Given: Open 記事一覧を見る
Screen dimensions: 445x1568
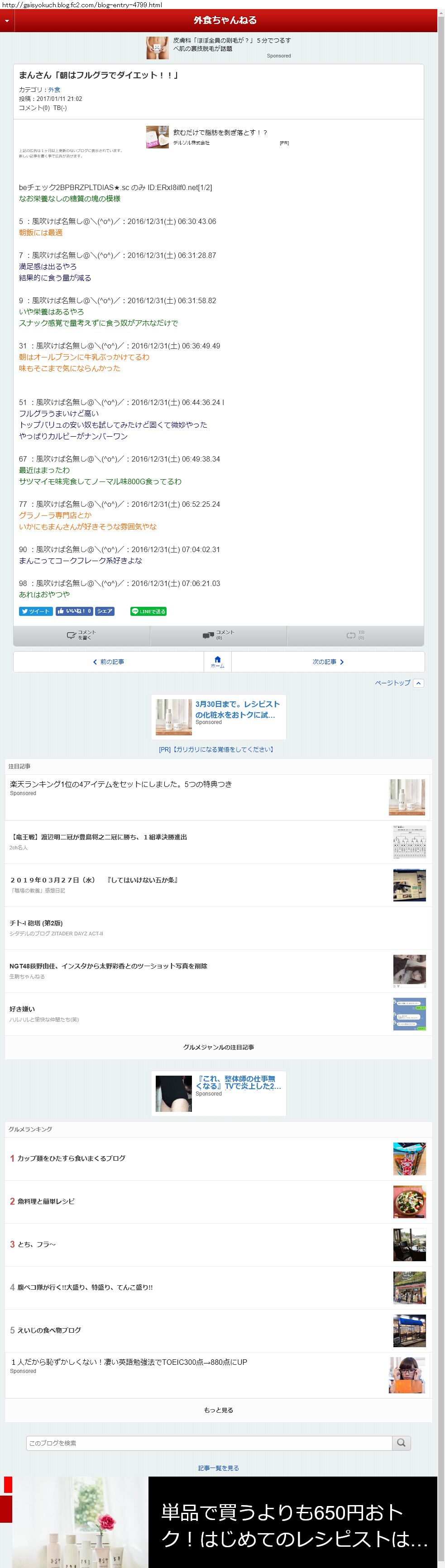Looking at the screenshot, I should 218,1468.
